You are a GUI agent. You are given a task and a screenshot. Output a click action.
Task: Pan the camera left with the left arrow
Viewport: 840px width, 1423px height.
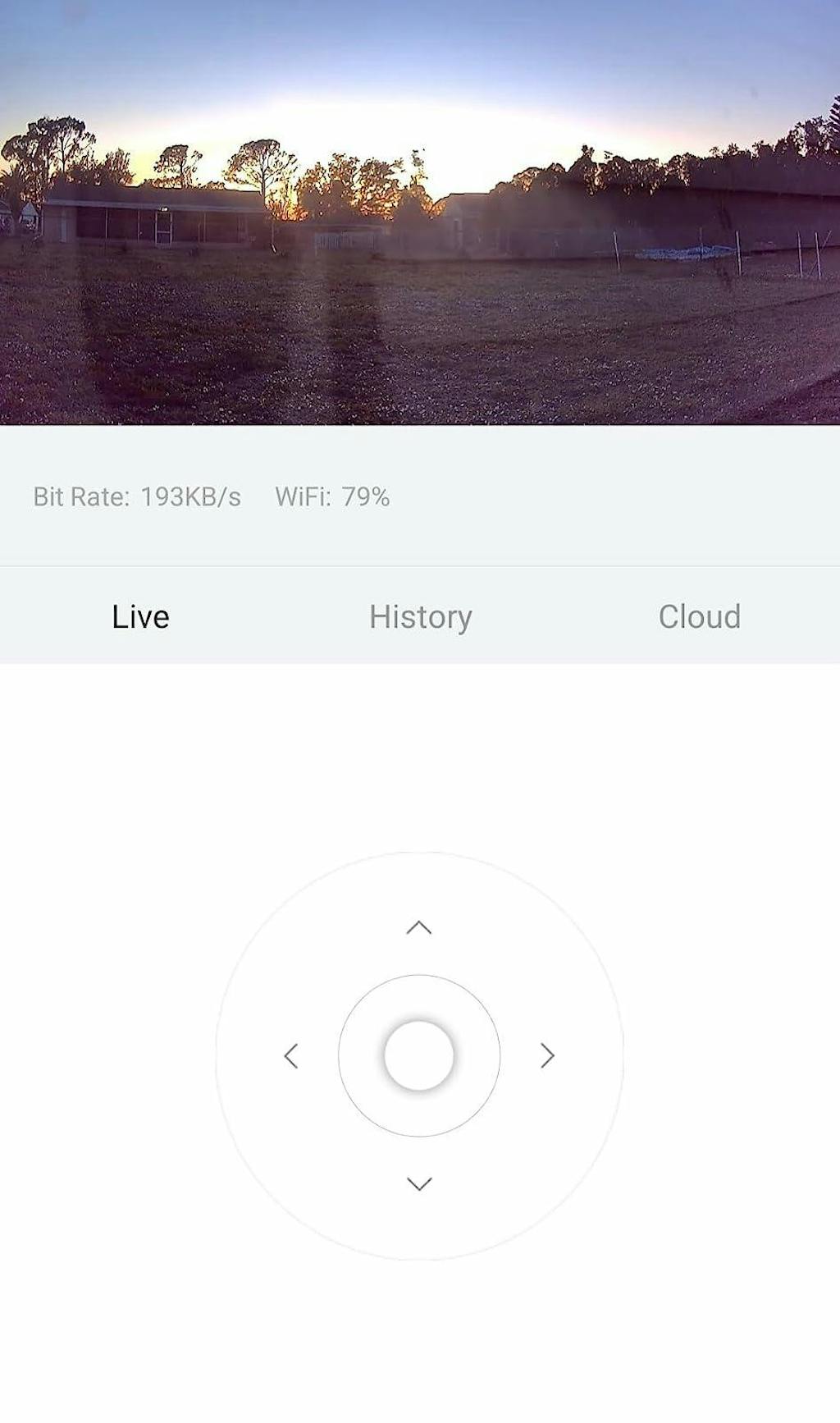pos(291,1055)
